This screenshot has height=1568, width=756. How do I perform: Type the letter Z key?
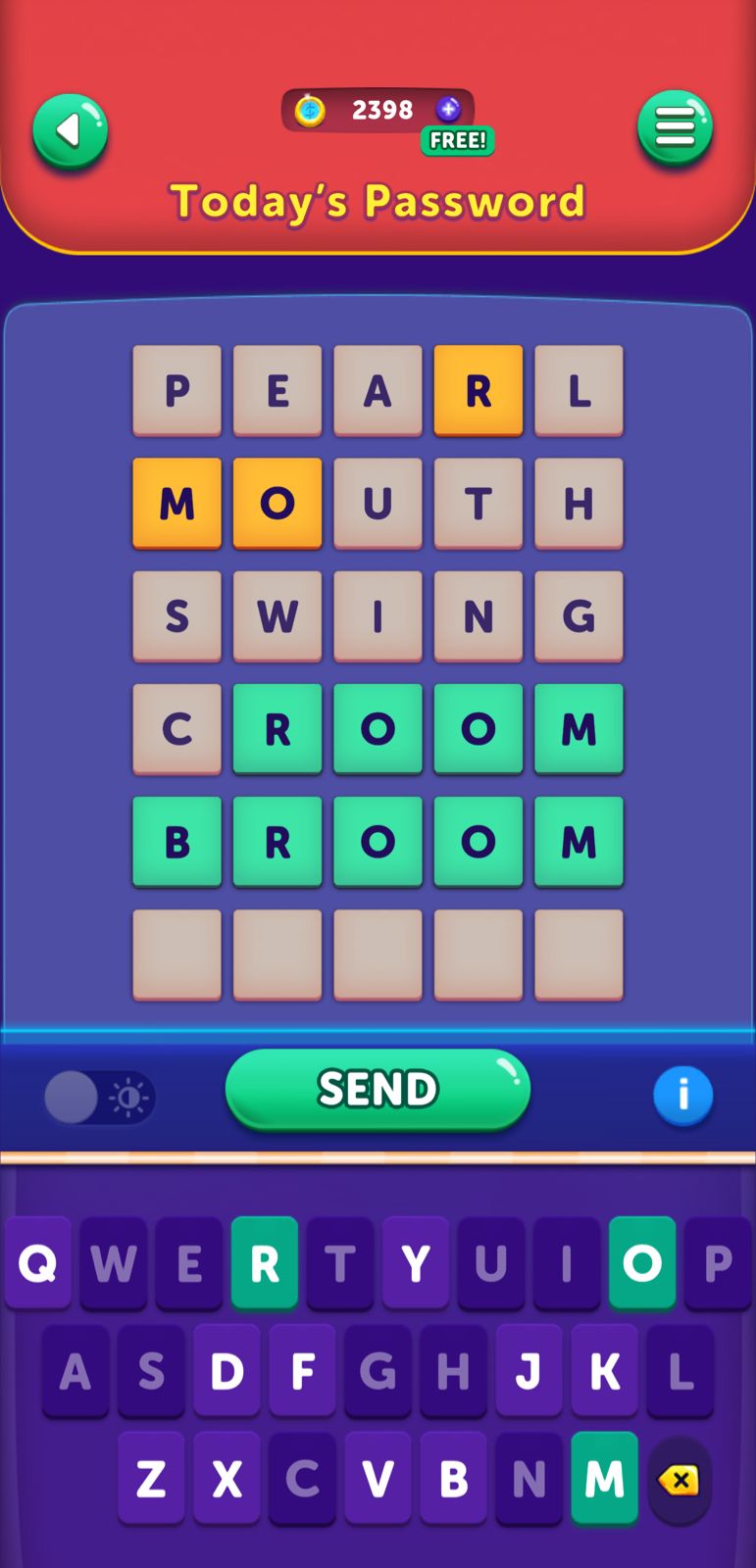pos(151,1479)
